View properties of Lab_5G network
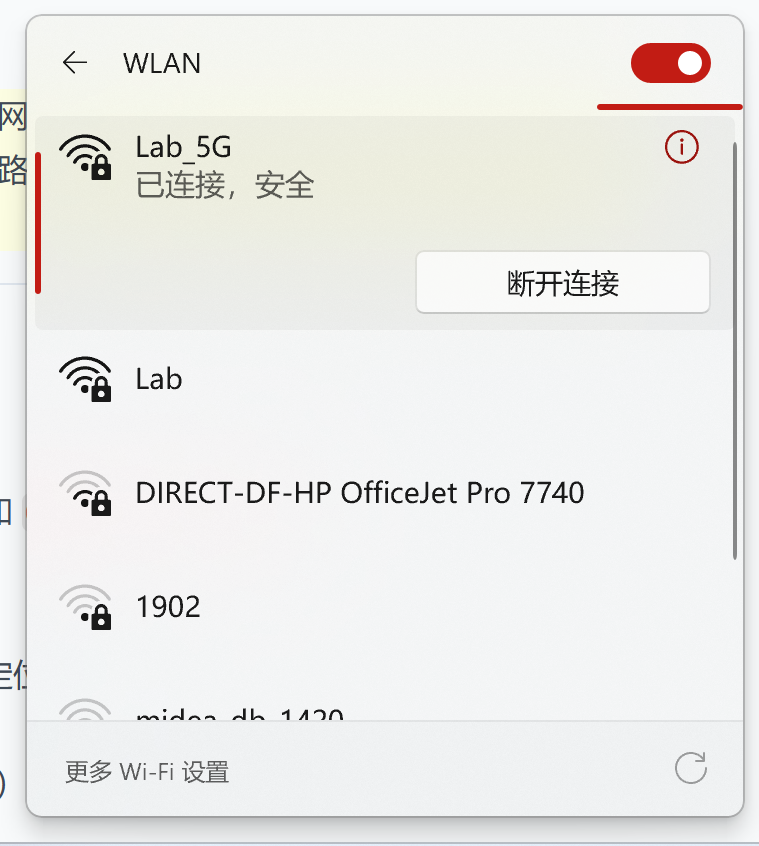The image size is (759, 846). pyautogui.click(x=681, y=148)
